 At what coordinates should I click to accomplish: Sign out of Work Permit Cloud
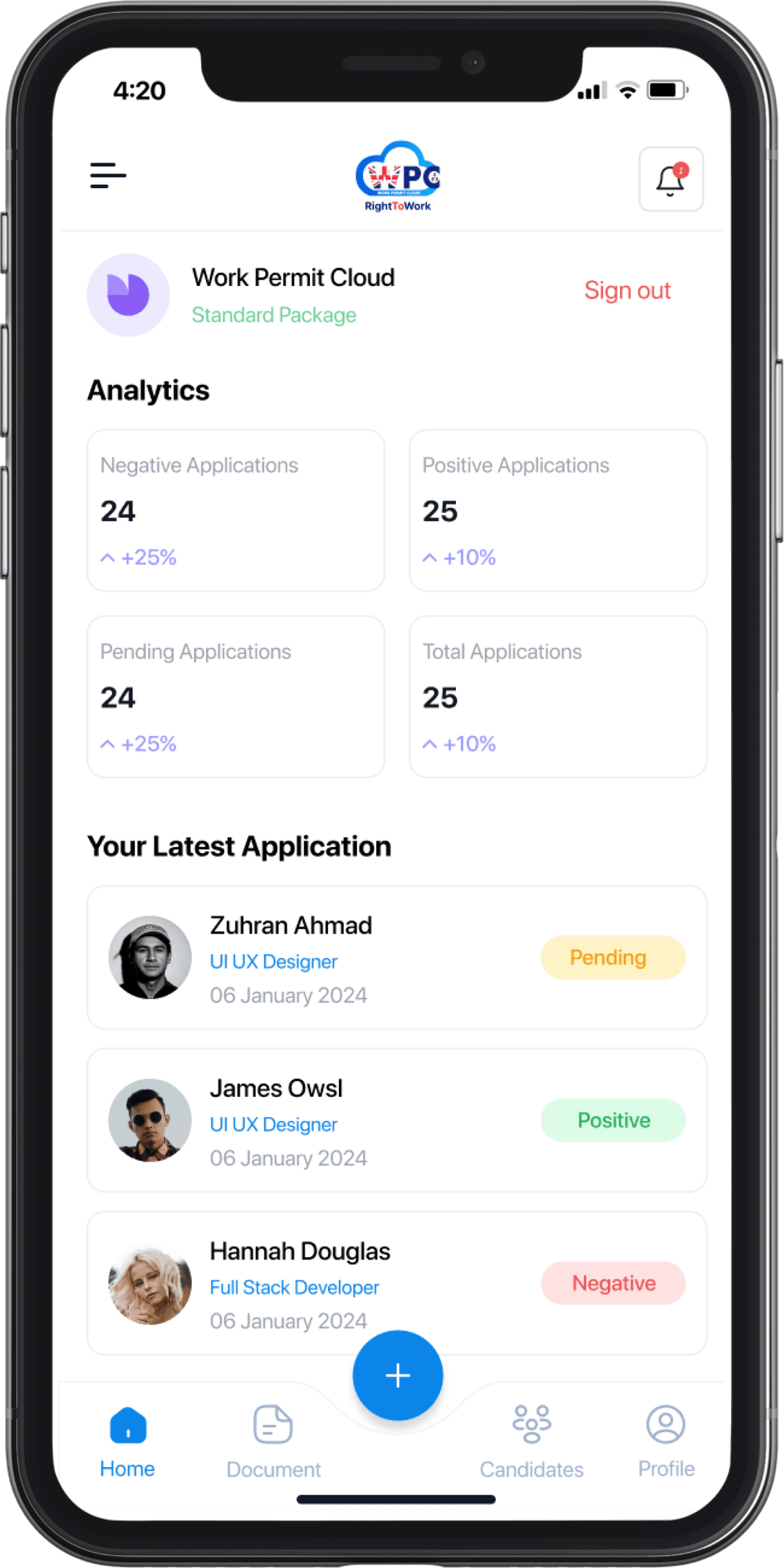[x=627, y=290]
